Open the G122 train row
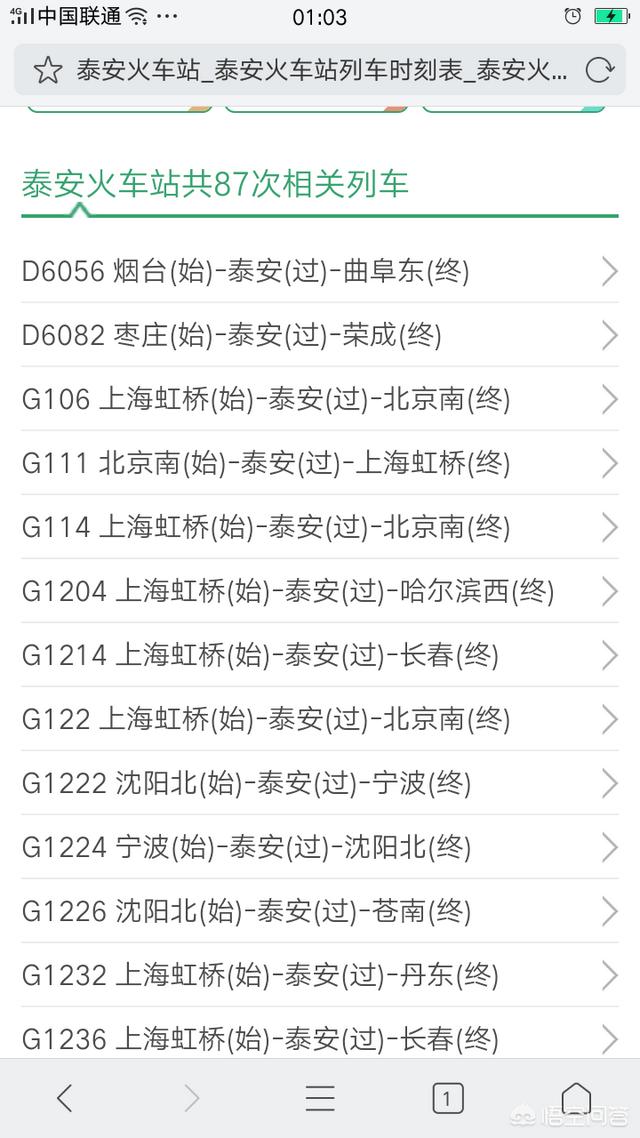 point(320,719)
